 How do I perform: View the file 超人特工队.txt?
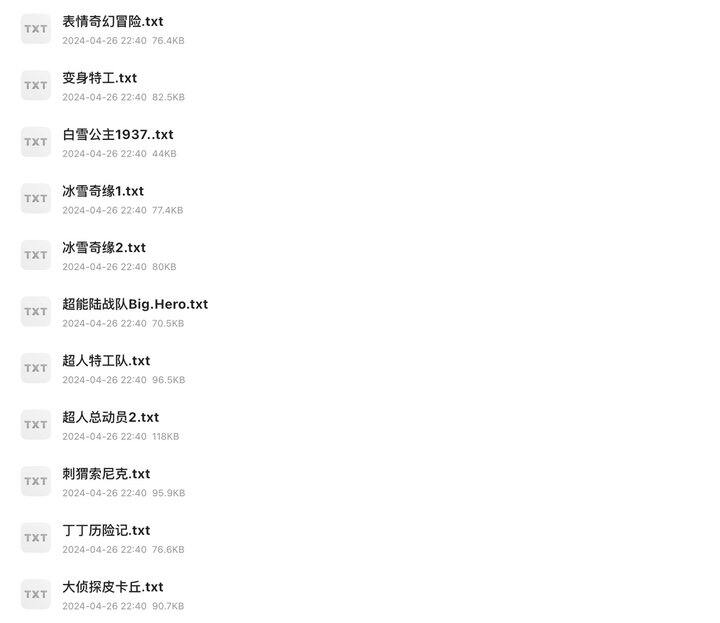tap(105, 361)
